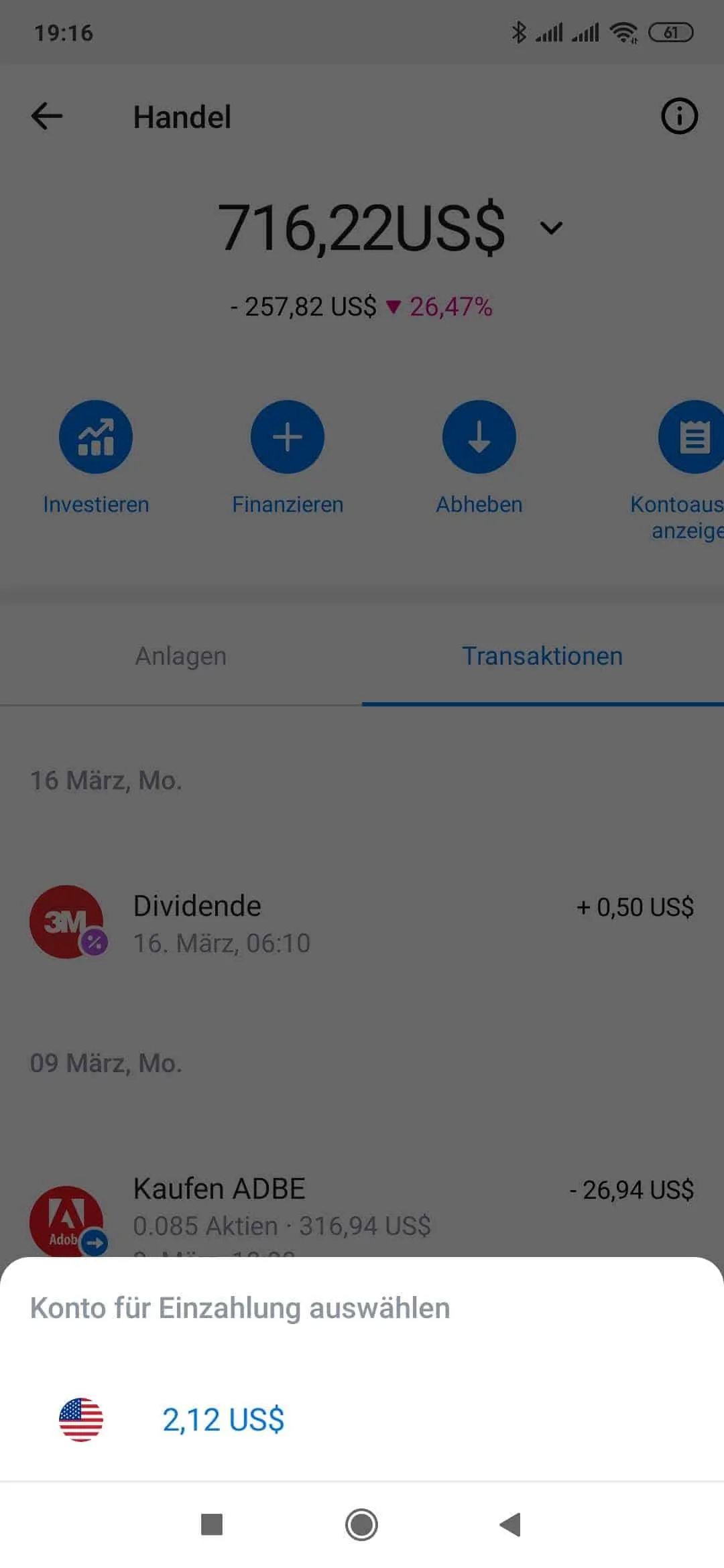This screenshot has width=724, height=1568.
Task: Open the info icon in the header
Action: tap(678, 116)
